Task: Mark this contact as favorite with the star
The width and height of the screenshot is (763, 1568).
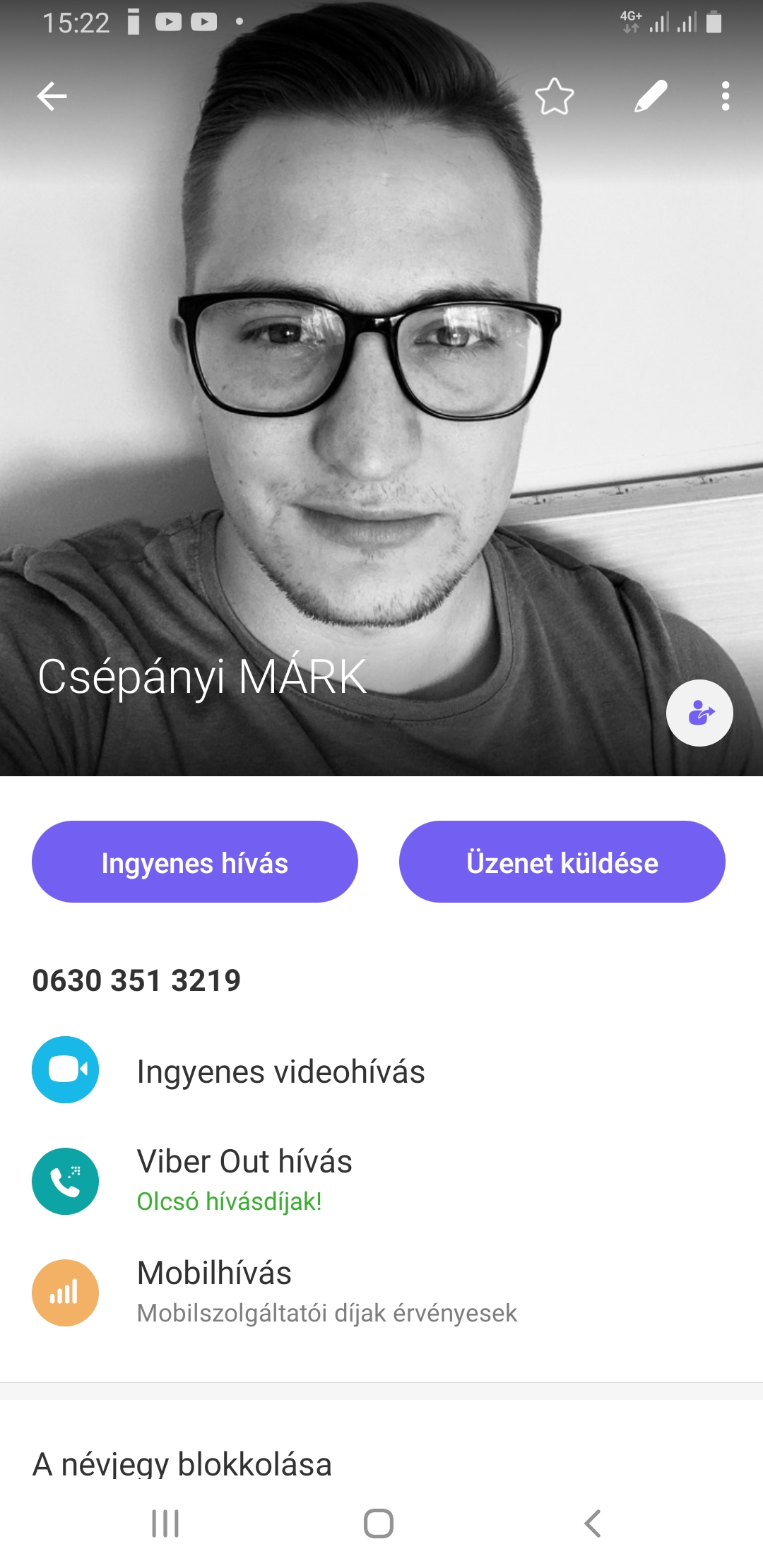Action: click(x=555, y=97)
